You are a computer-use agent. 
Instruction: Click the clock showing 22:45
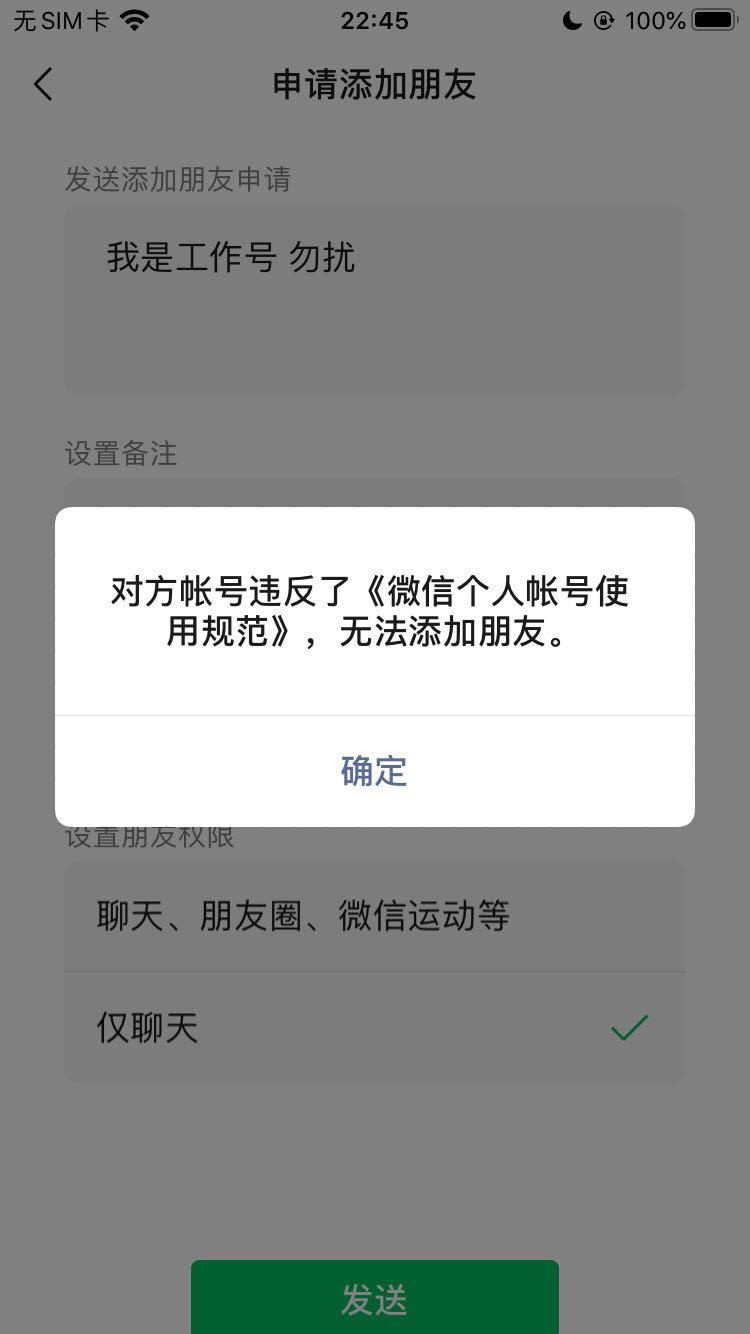tap(375, 20)
